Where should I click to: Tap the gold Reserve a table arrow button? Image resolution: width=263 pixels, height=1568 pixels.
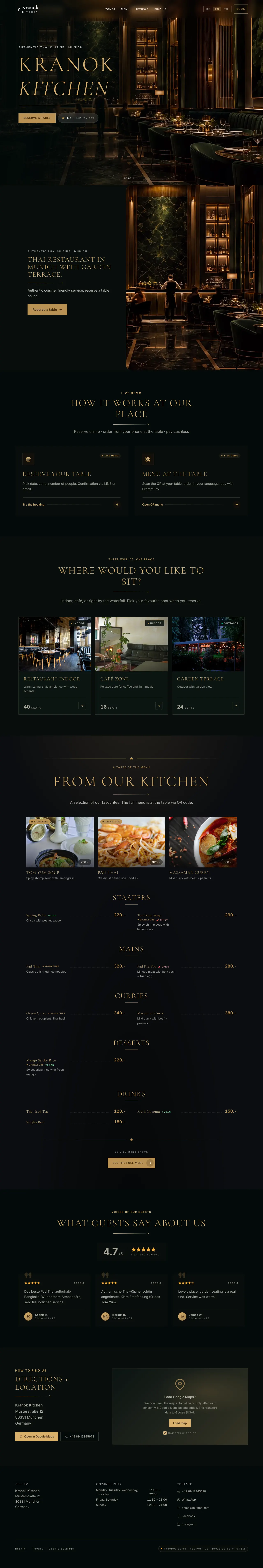pos(47,309)
